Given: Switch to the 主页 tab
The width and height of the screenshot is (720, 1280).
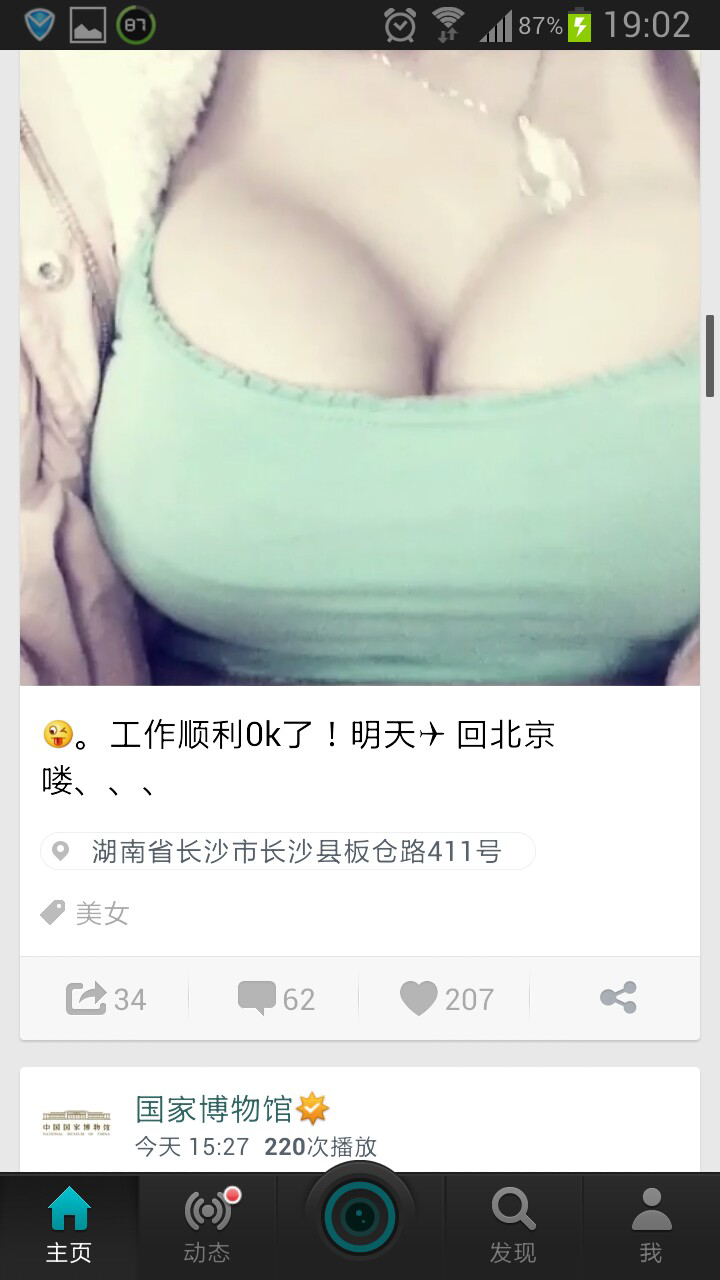Looking at the screenshot, I should click(69, 1226).
